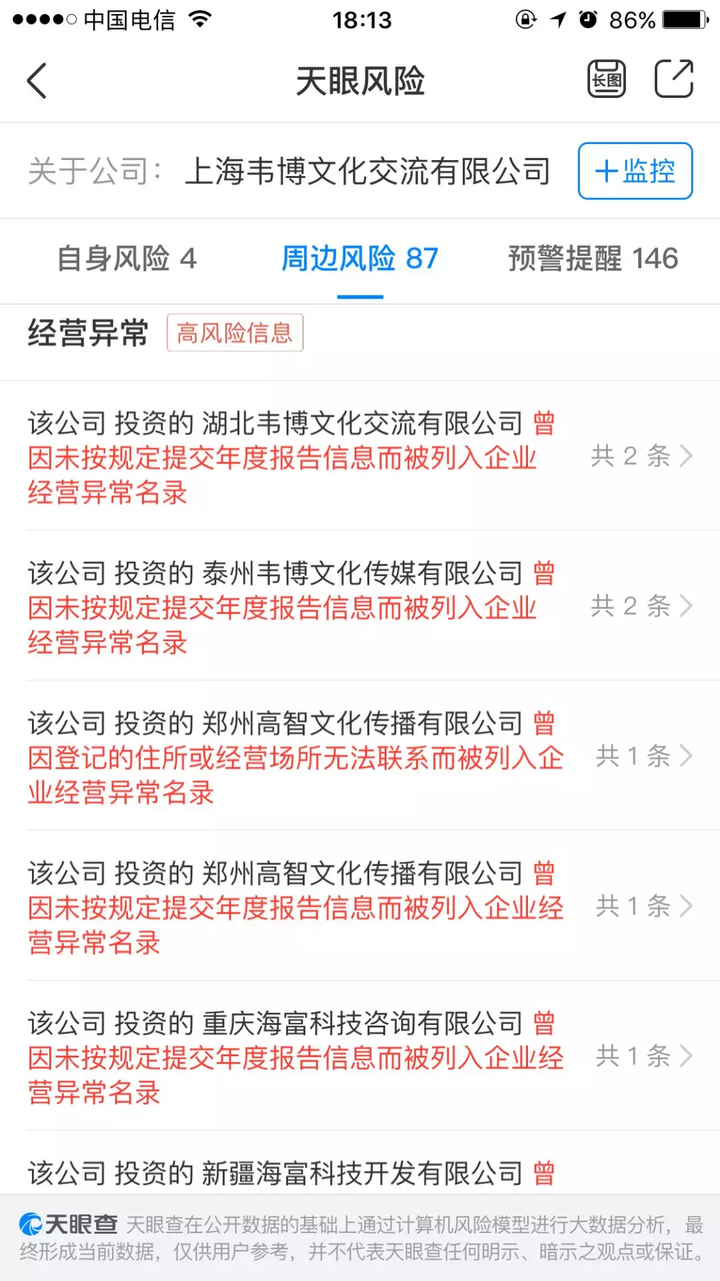The image size is (720, 1281).
Task: Tap the back arrow to return
Action: point(38,80)
